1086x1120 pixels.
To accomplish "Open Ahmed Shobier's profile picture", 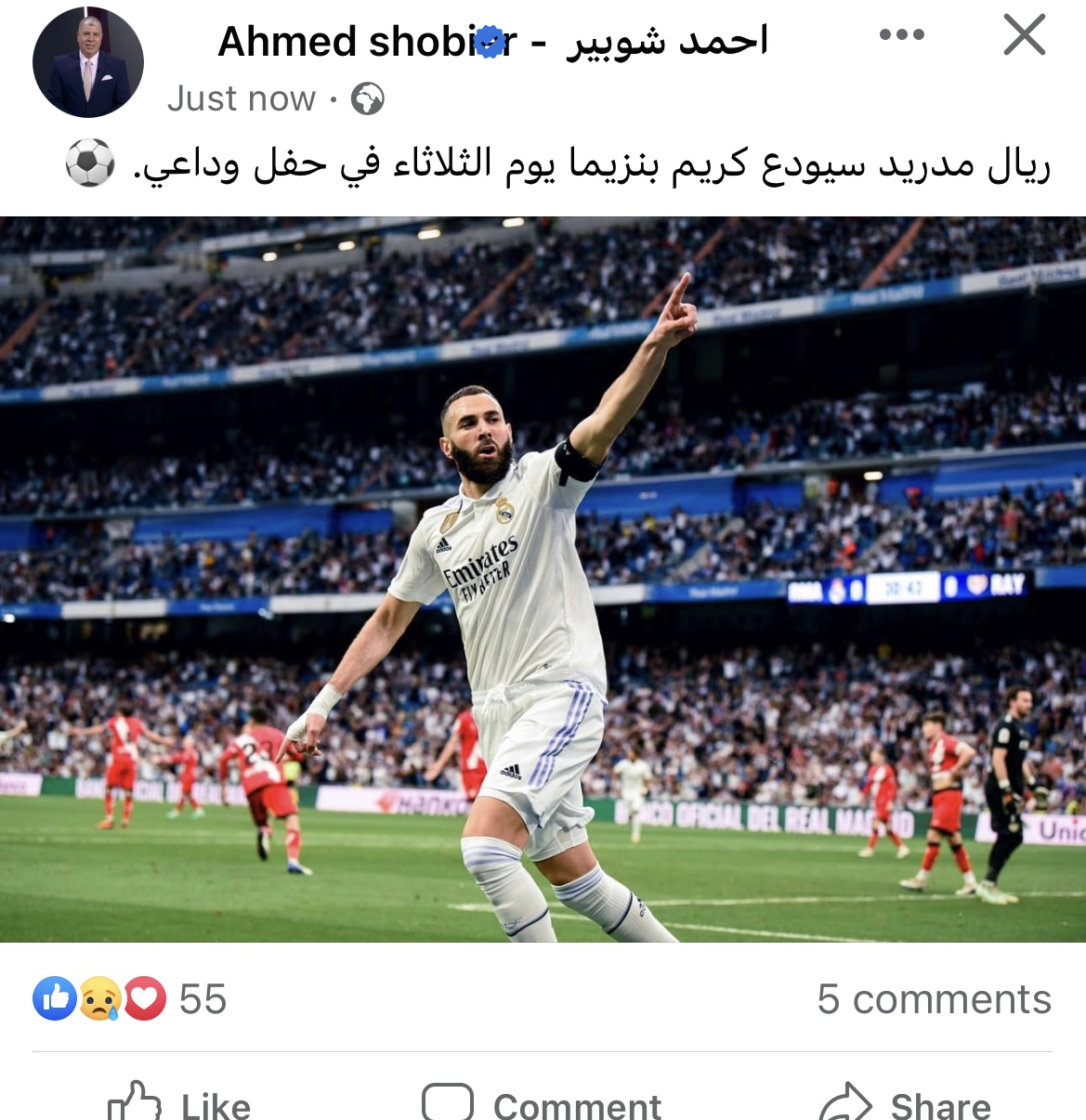I will pyautogui.click(x=88, y=62).
